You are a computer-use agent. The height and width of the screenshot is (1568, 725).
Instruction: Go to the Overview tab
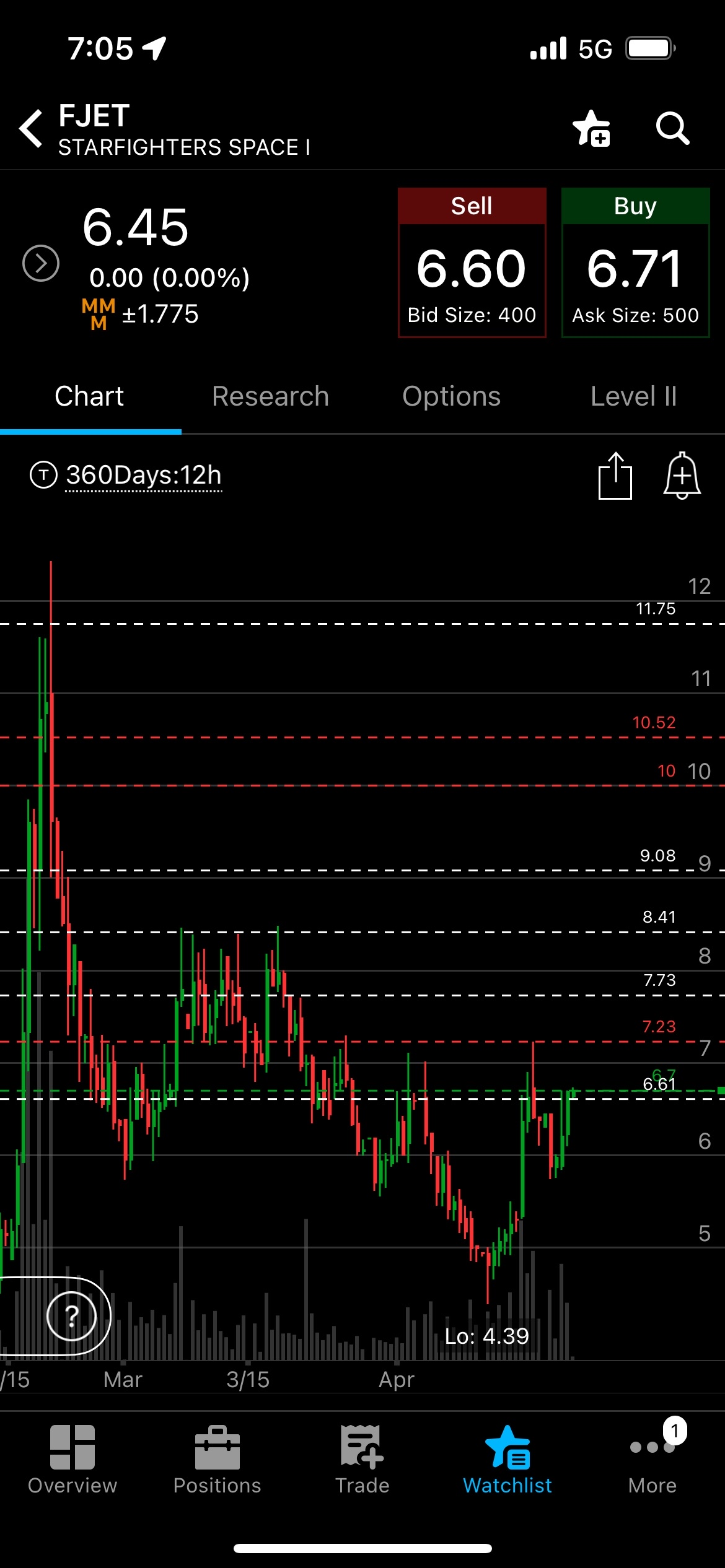click(72, 1460)
